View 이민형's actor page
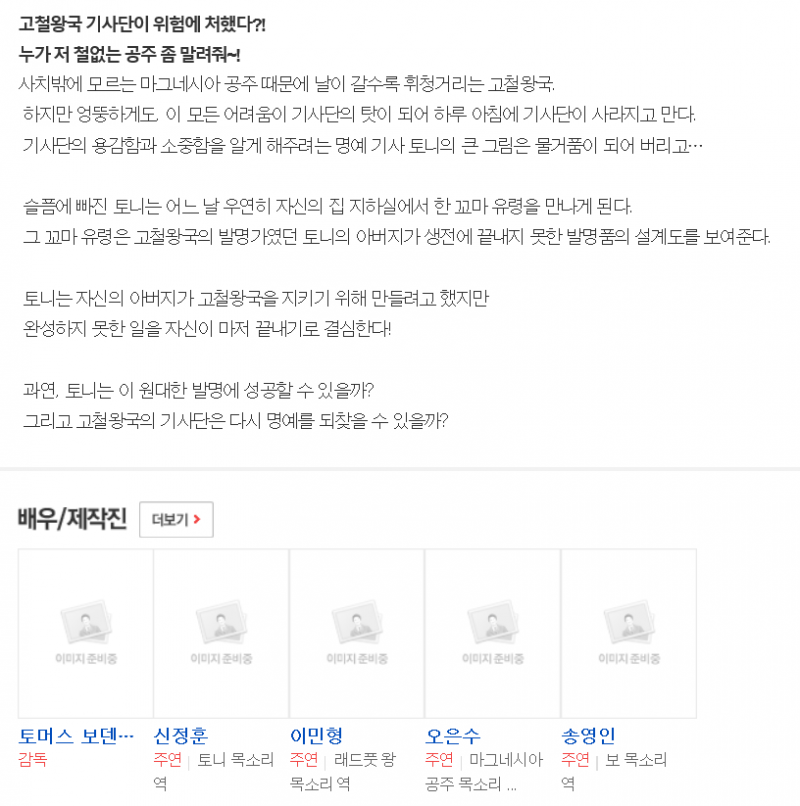800x806 pixels. point(317,736)
